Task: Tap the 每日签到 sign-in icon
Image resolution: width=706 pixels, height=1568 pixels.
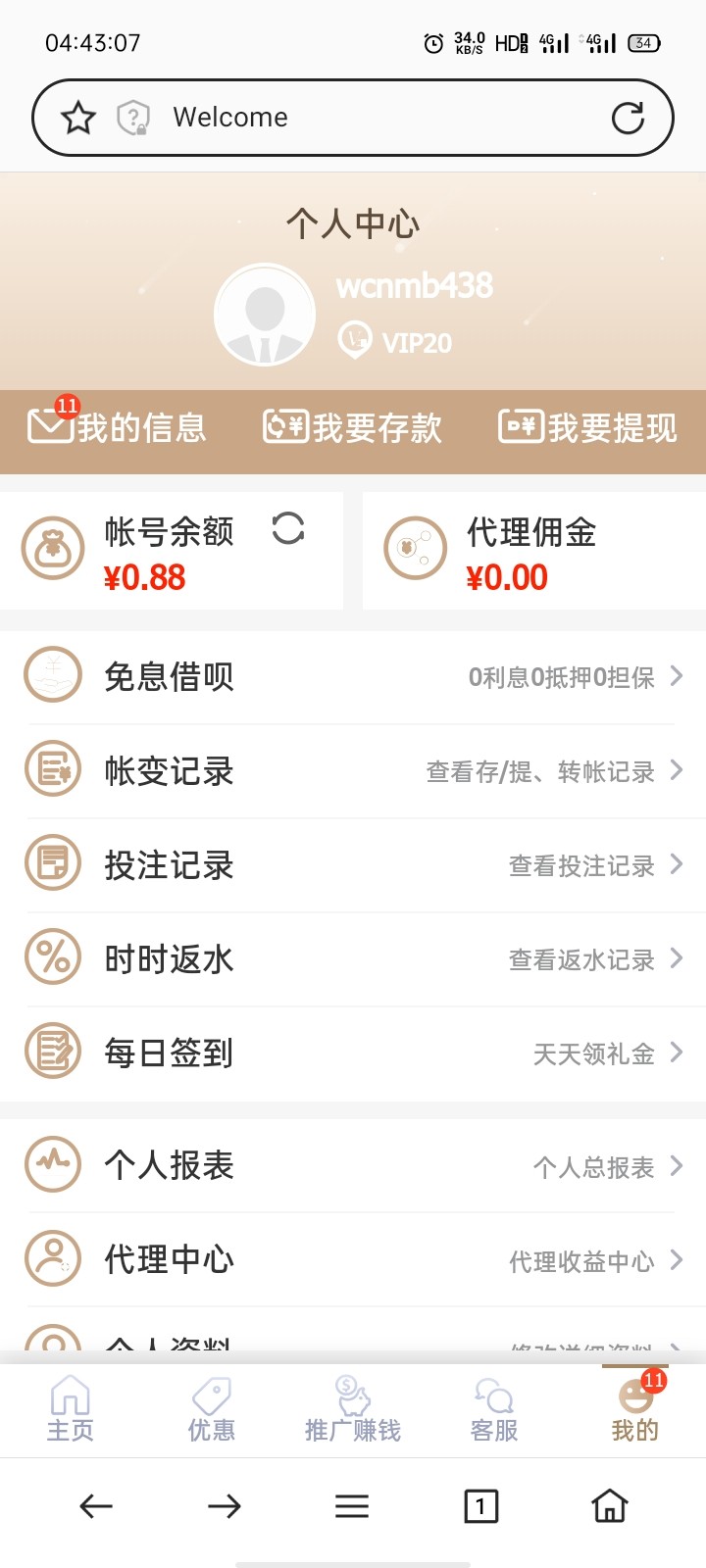Action: point(53,1052)
